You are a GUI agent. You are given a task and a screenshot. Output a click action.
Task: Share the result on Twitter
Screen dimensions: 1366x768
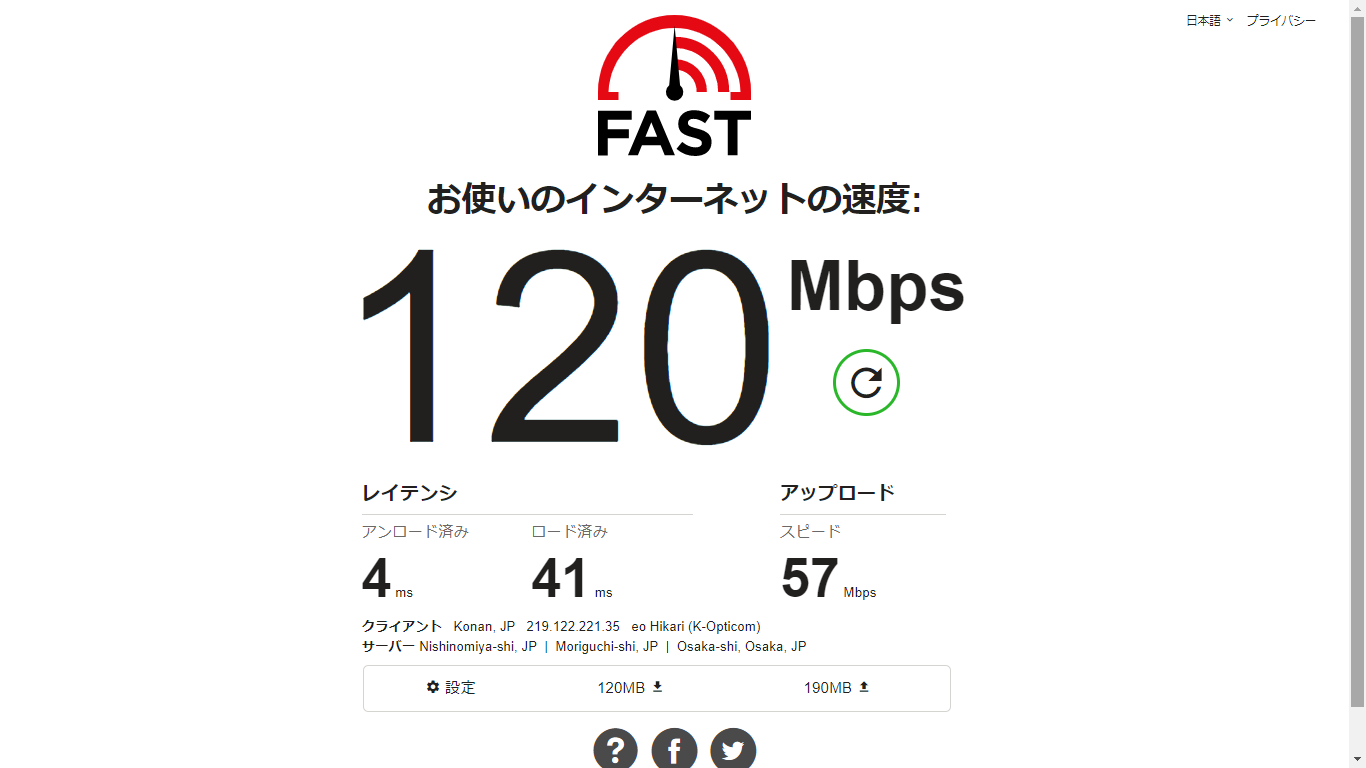coord(733,750)
